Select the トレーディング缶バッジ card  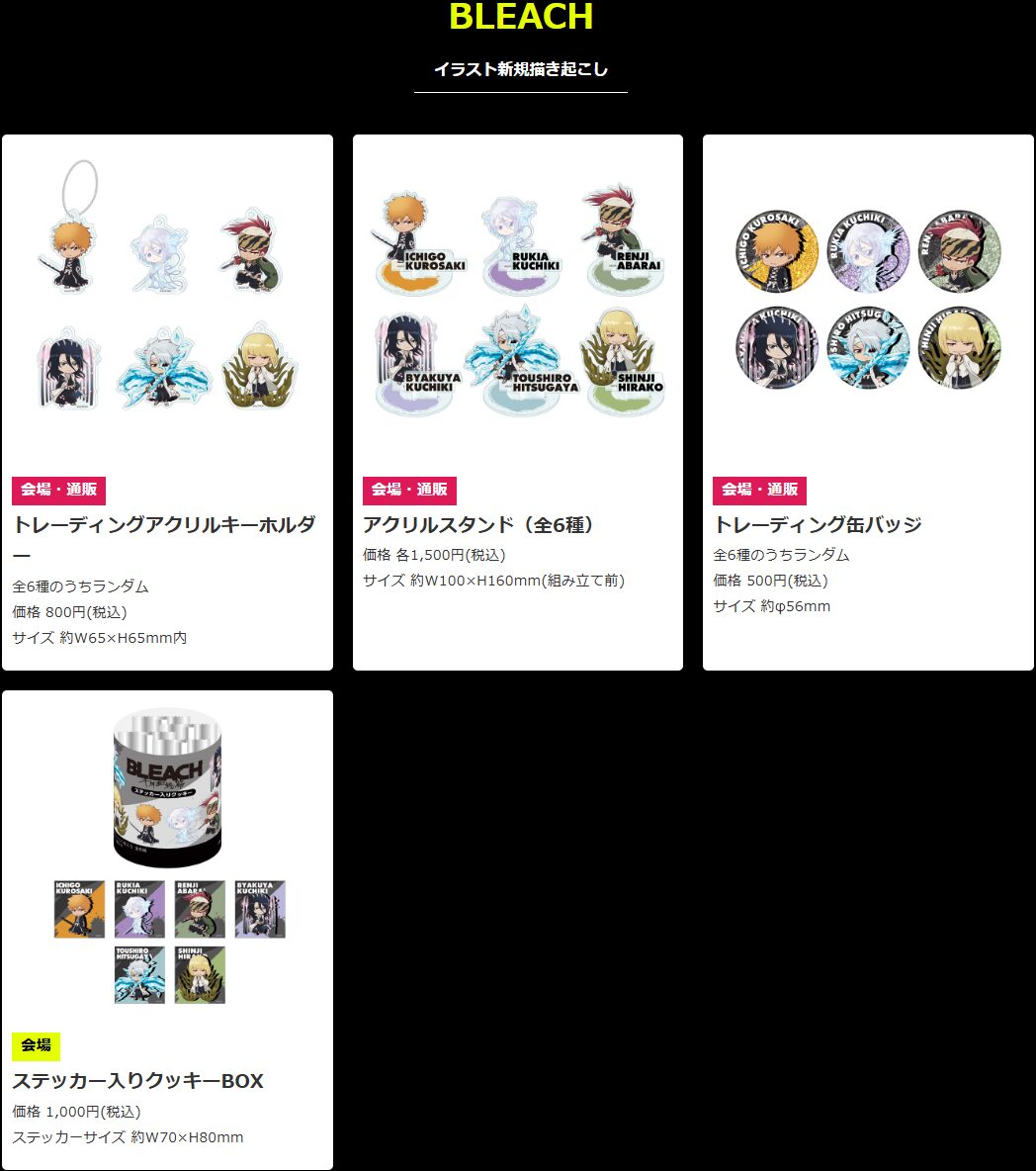click(867, 402)
